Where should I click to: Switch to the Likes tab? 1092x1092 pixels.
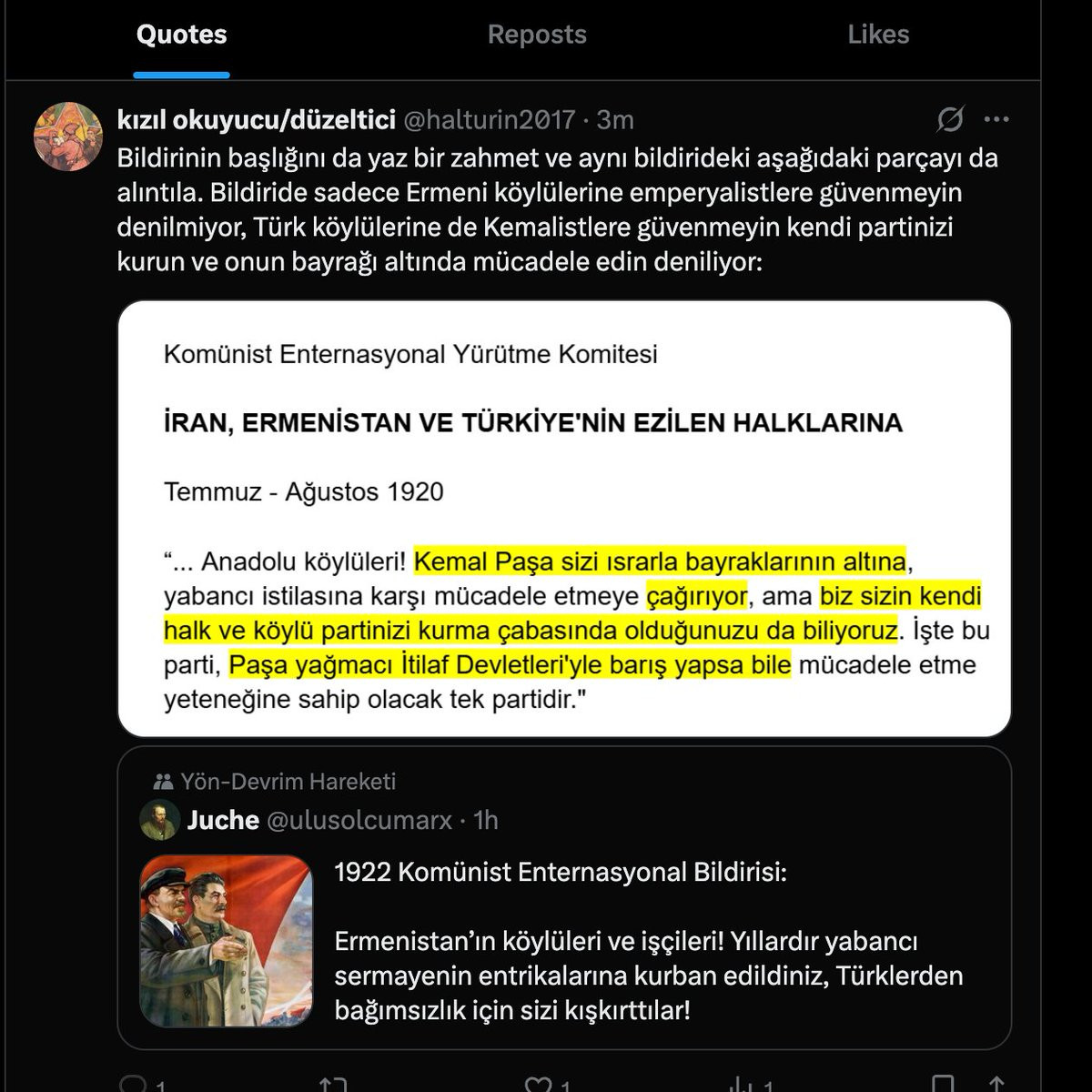click(878, 35)
